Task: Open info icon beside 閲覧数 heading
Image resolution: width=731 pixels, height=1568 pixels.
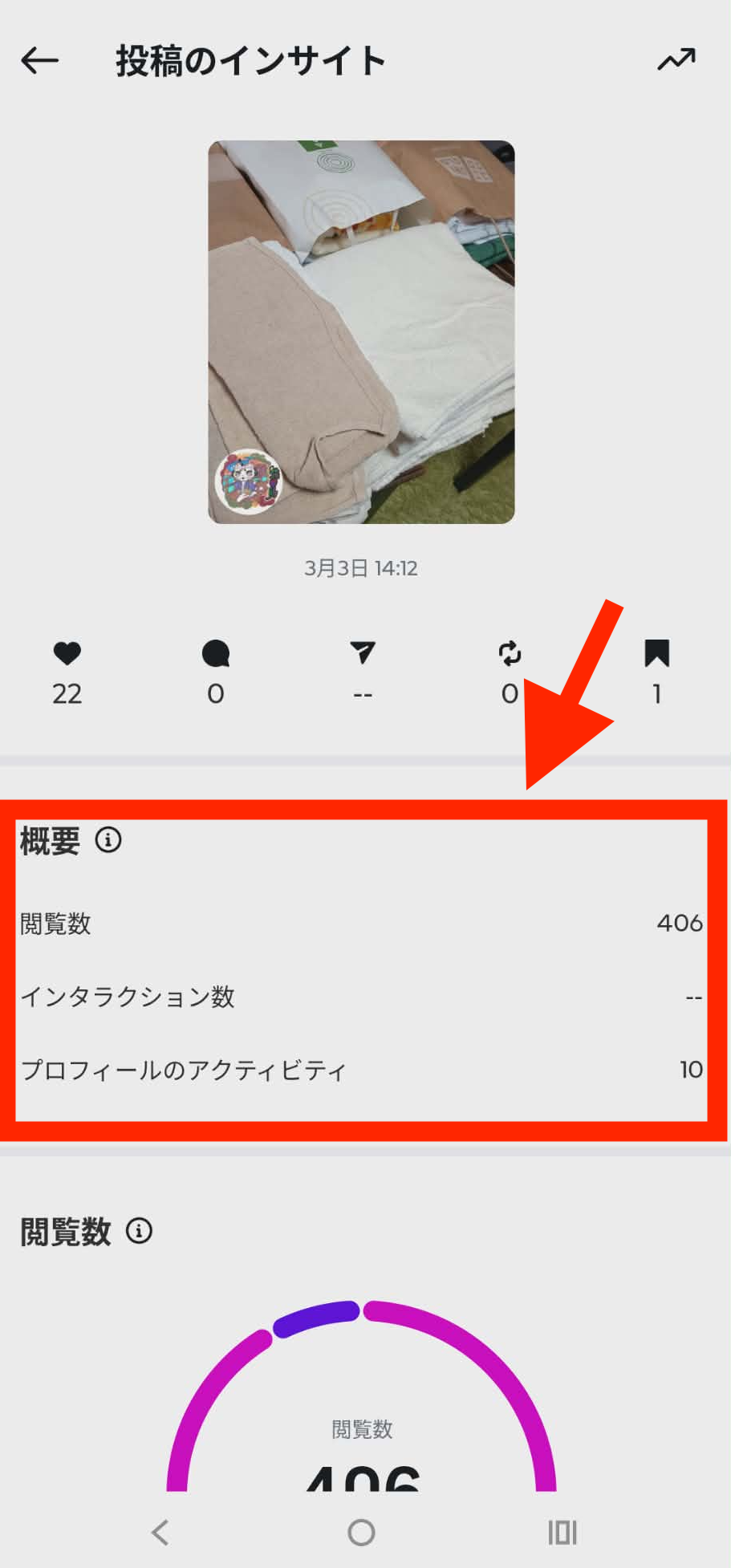Action: tap(139, 1231)
